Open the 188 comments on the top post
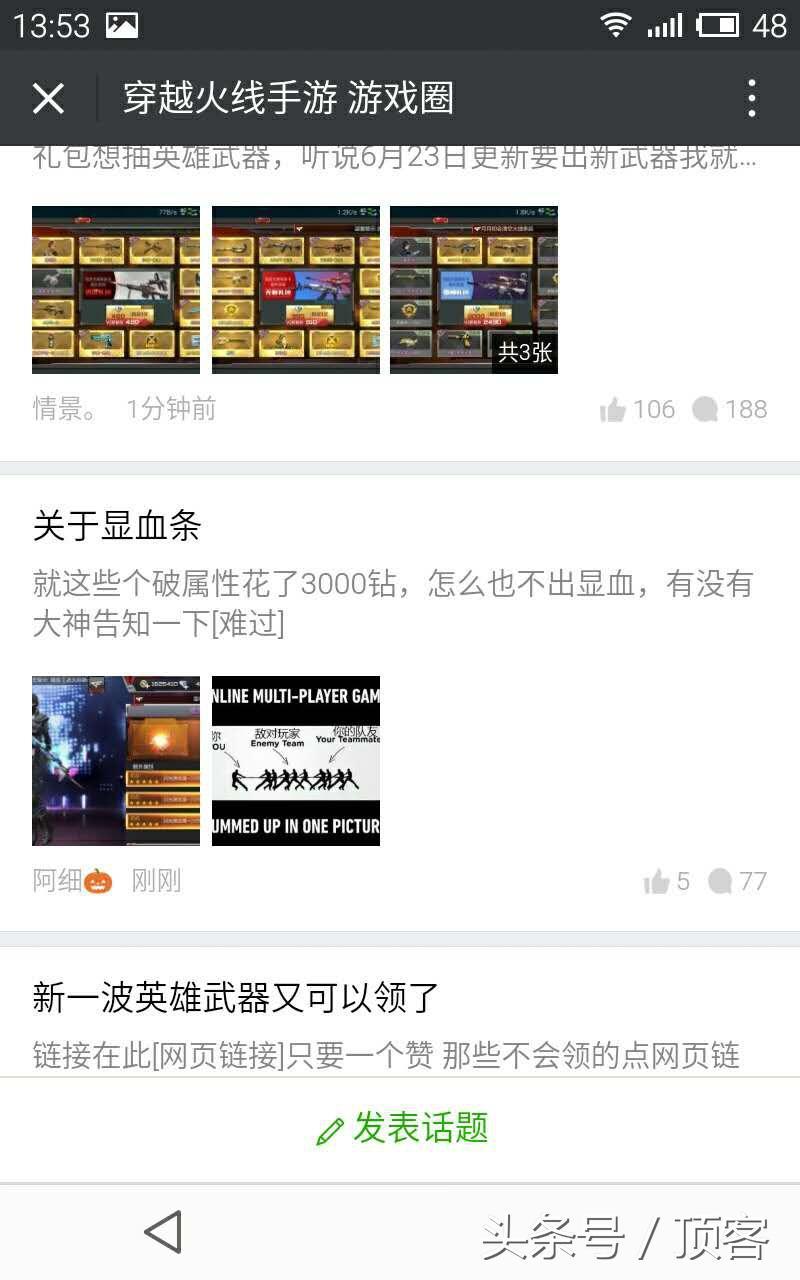 pos(706,409)
